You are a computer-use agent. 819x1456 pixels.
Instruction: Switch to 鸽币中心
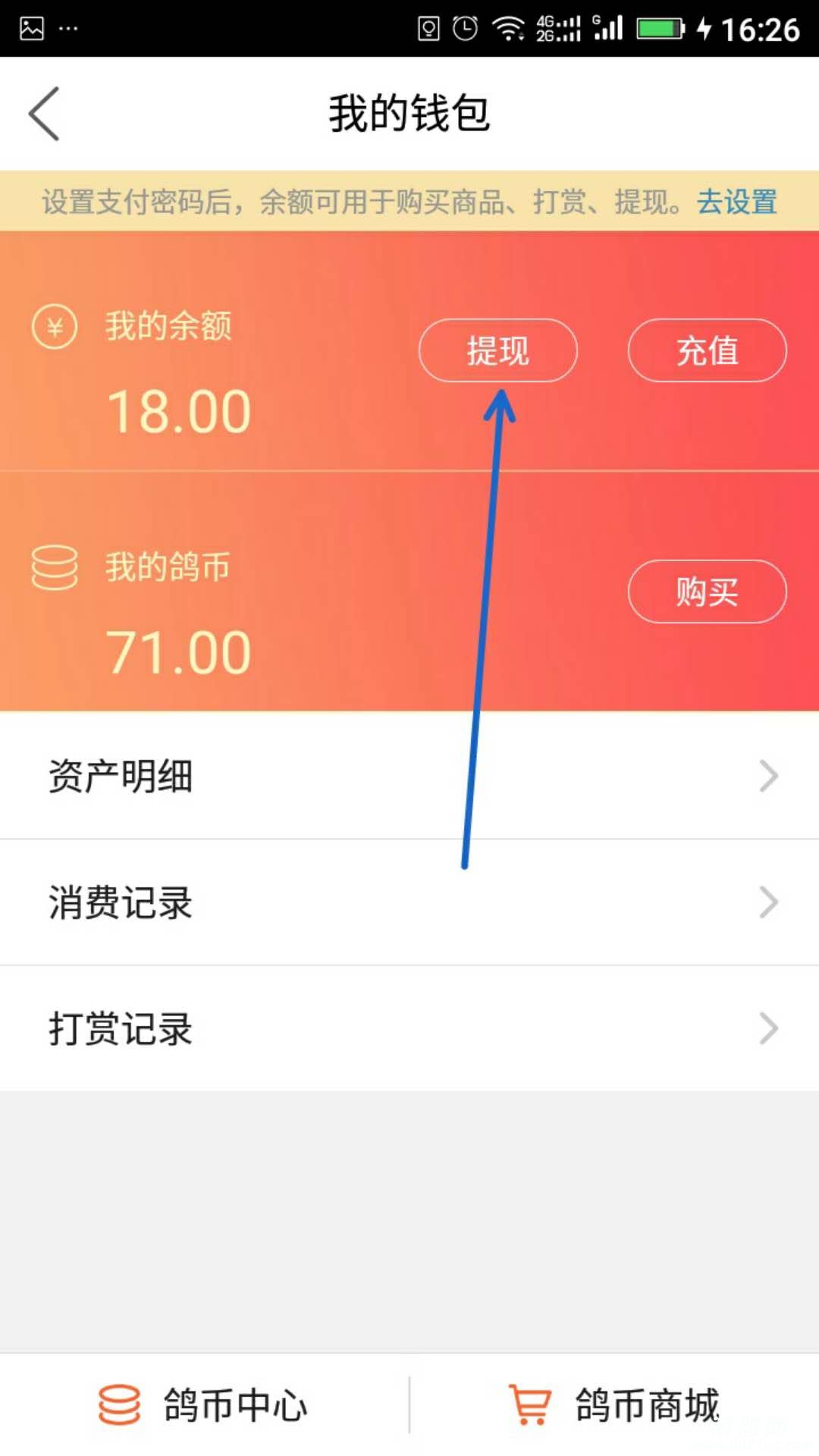pos(203,1404)
